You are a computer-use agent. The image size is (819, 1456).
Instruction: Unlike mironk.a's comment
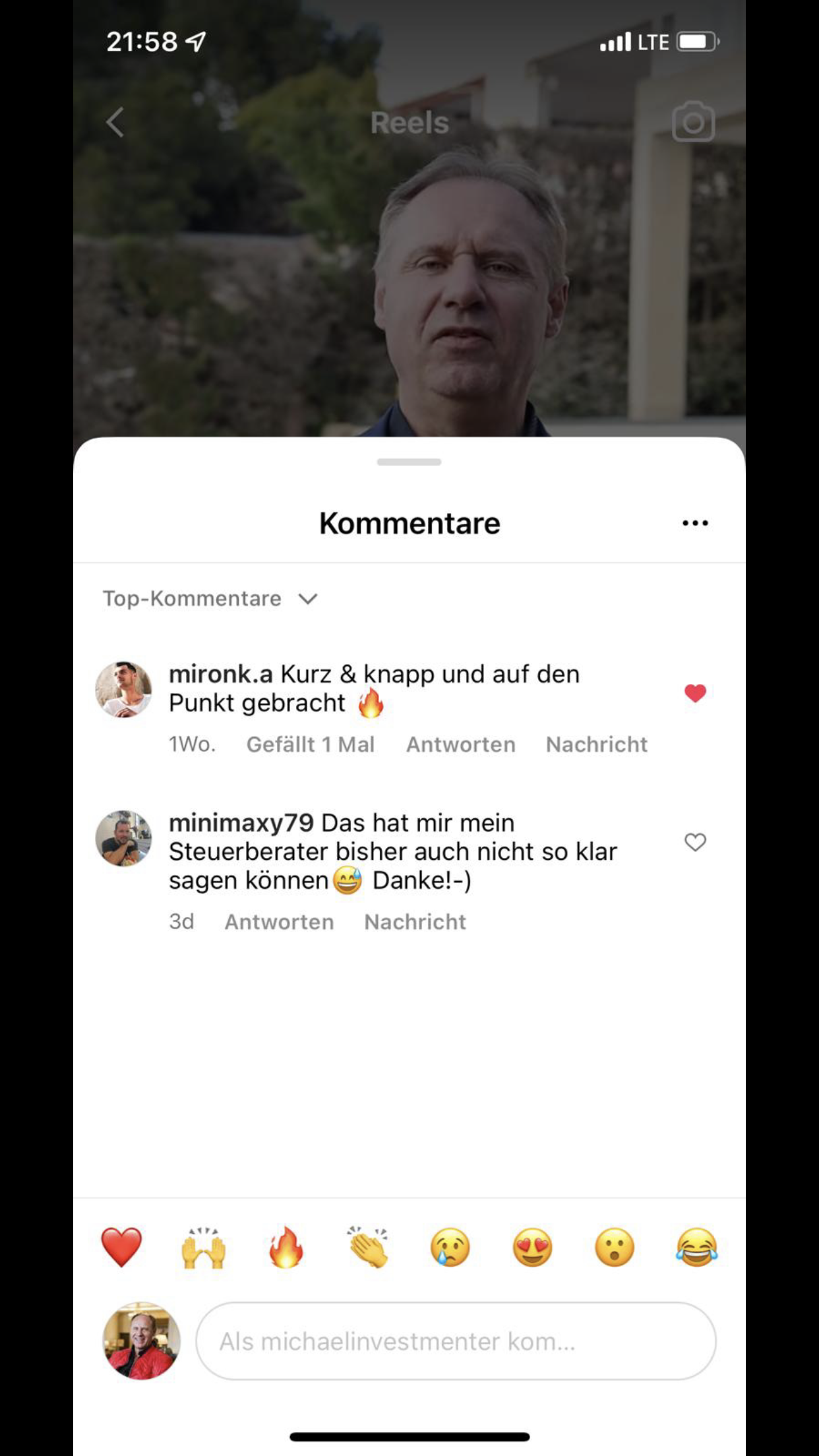coord(695,693)
